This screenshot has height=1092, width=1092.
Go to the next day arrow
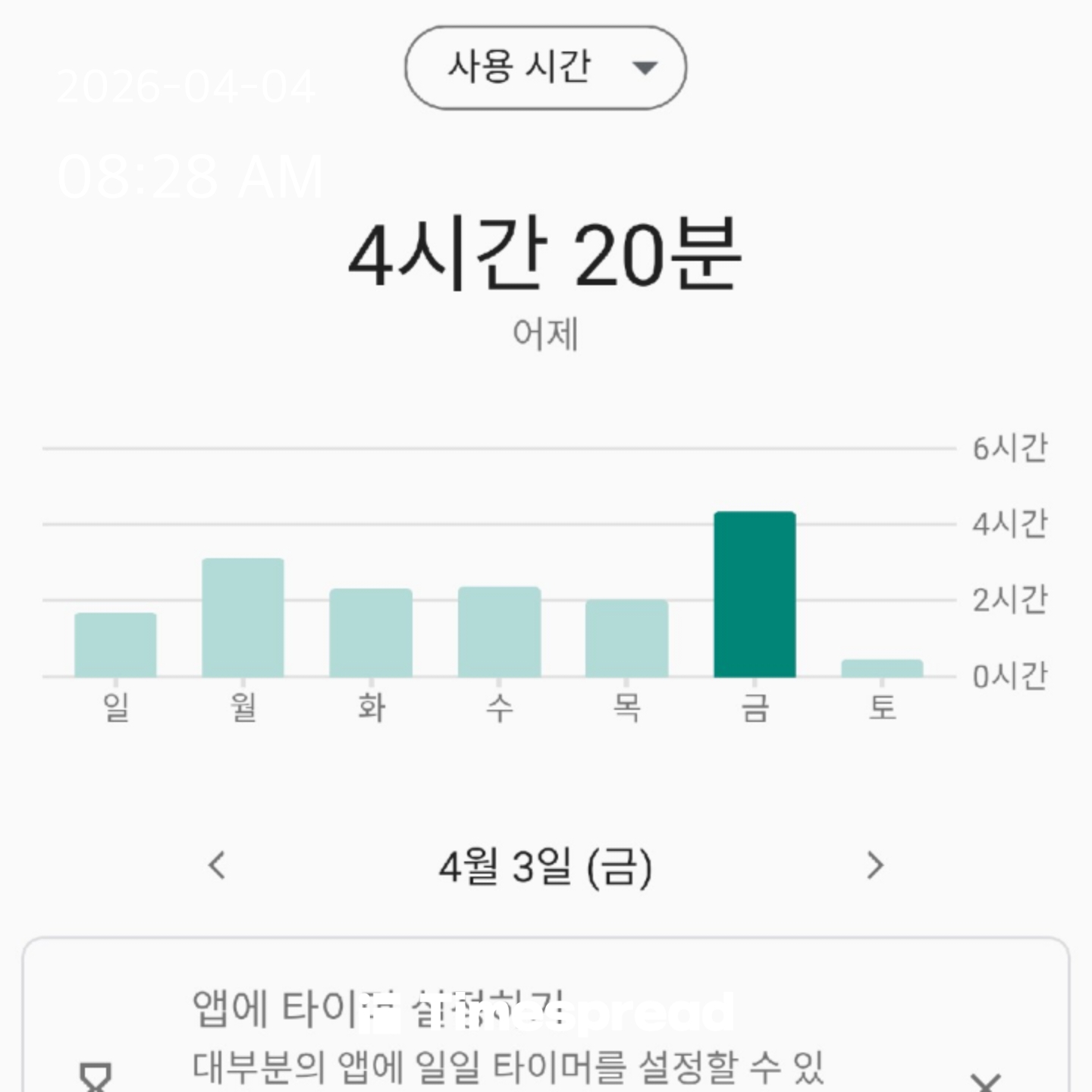[x=874, y=865]
